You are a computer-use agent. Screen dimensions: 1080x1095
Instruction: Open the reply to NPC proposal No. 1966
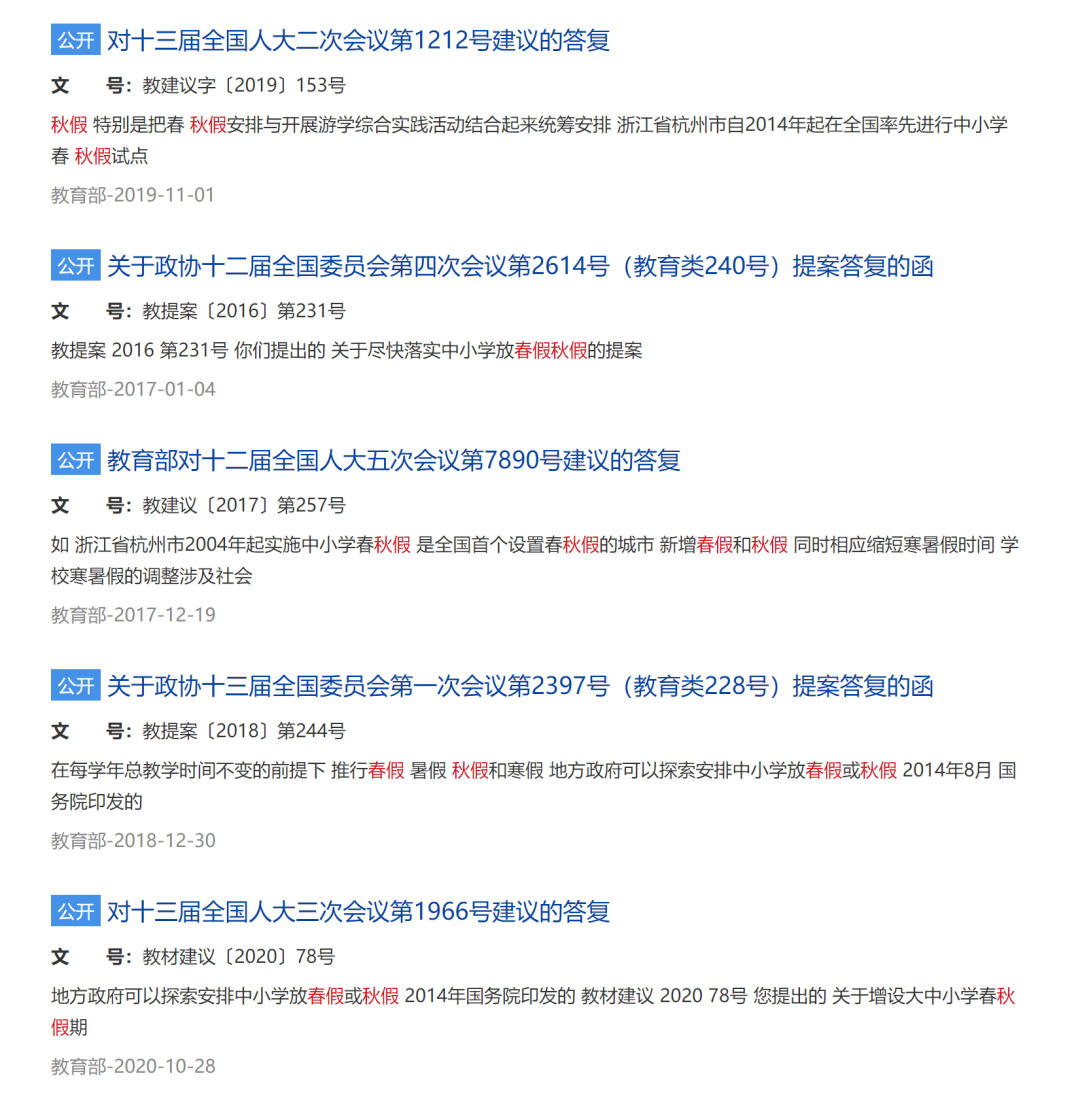[358, 912]
